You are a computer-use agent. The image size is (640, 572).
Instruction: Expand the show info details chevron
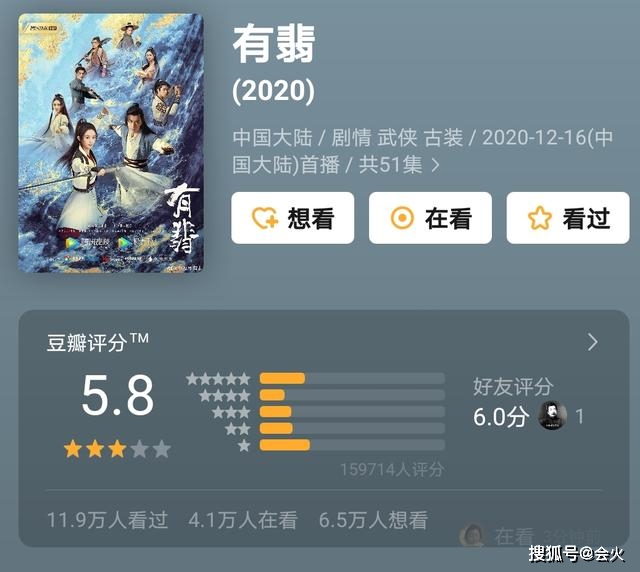[x=435, y=165]
